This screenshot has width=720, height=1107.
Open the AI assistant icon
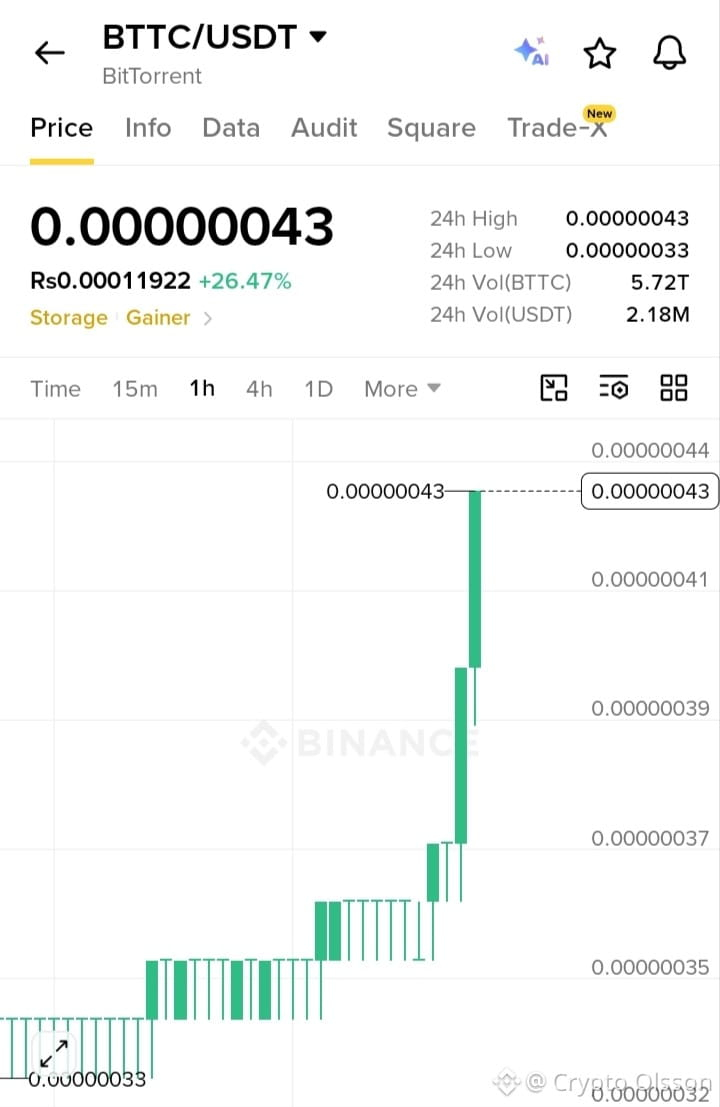[532, 52]
